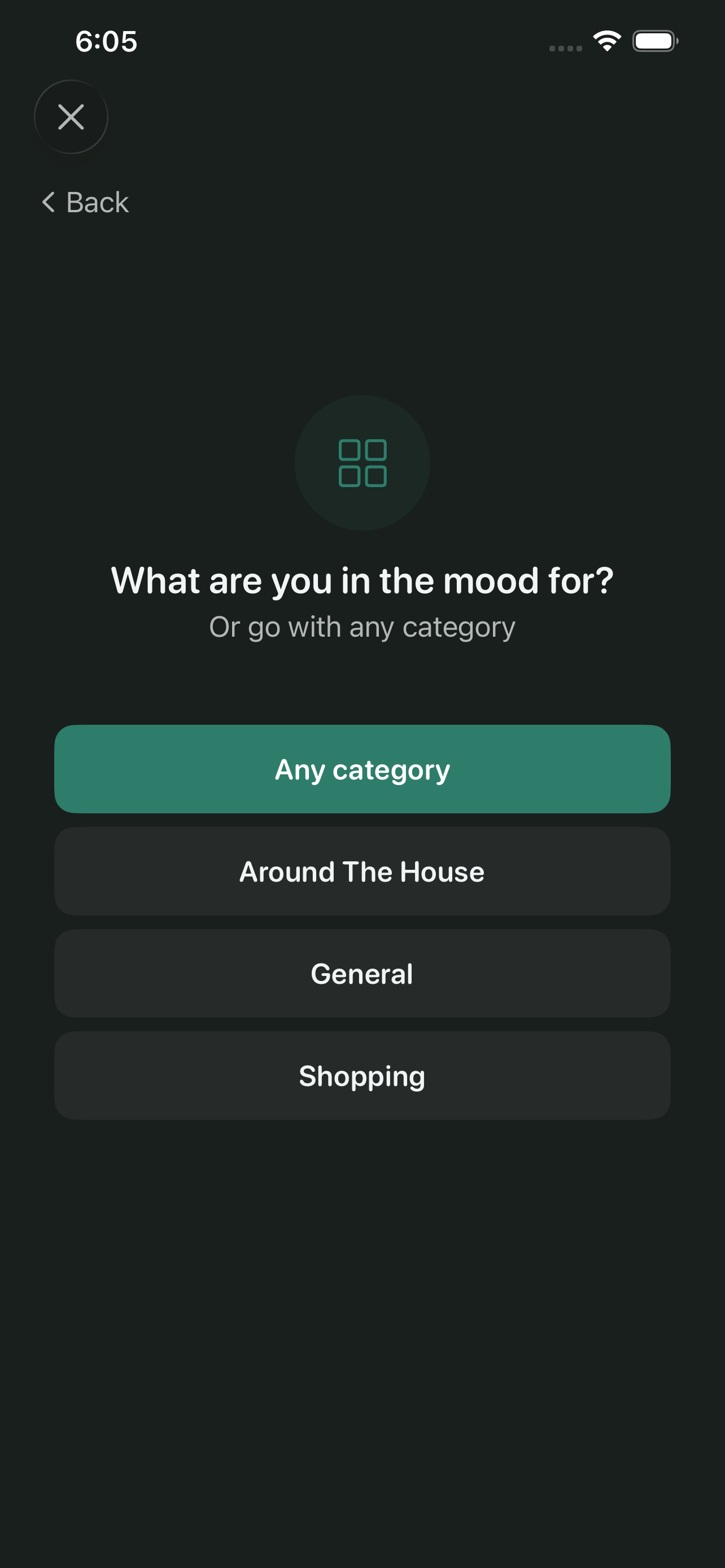Tap the battery indicator icon

656,40
